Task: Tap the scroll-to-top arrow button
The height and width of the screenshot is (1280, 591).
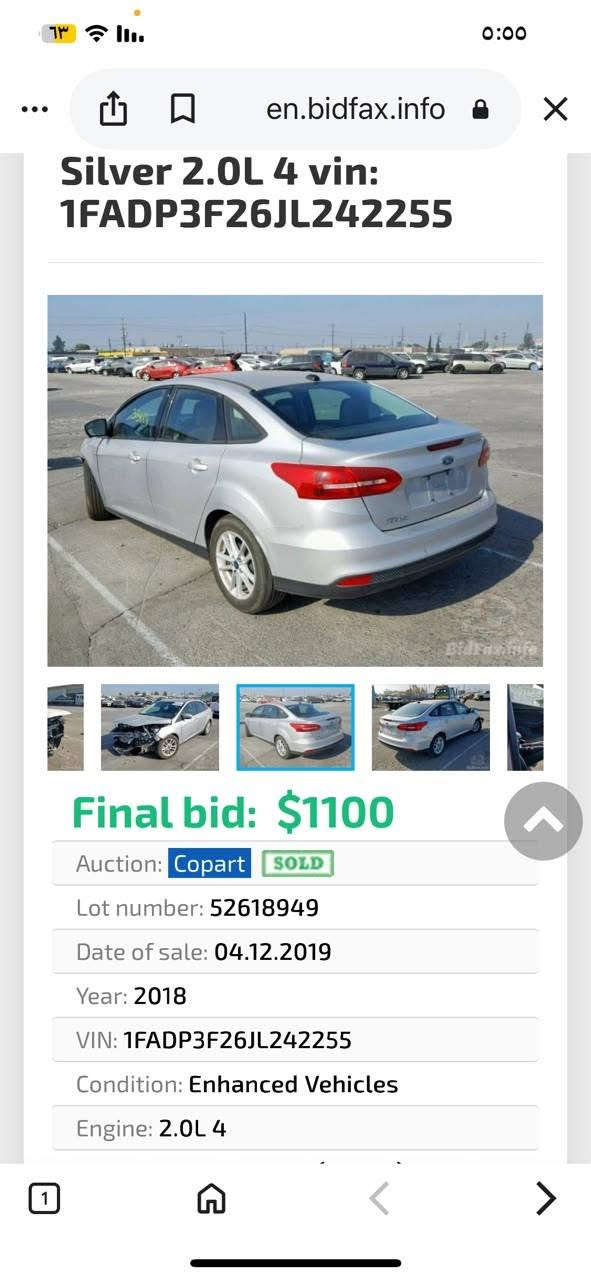Action: (543, 821)
